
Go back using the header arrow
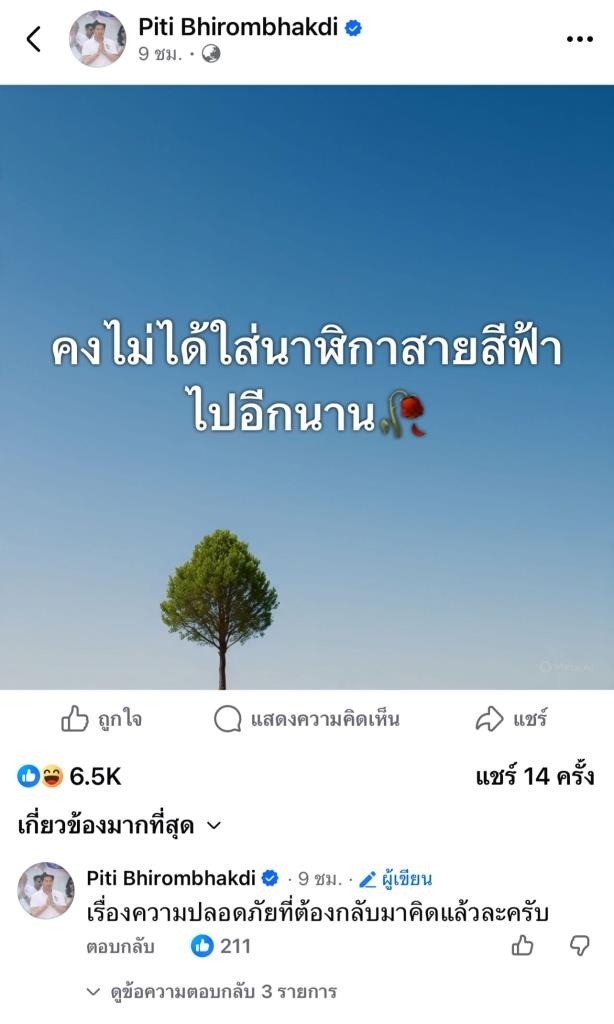(x=34, y=39)
